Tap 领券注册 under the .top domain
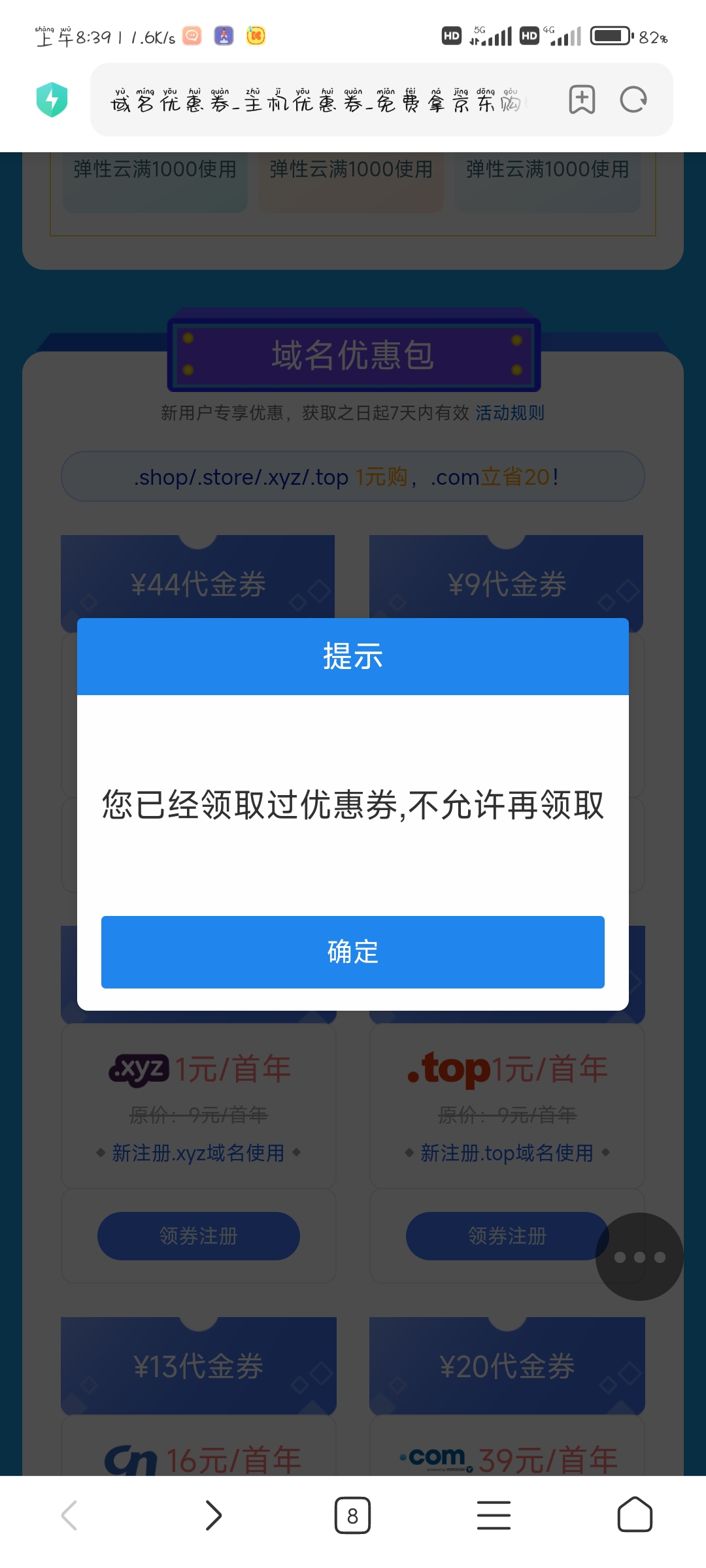 pyautogui.click(x=507, y=1236)
